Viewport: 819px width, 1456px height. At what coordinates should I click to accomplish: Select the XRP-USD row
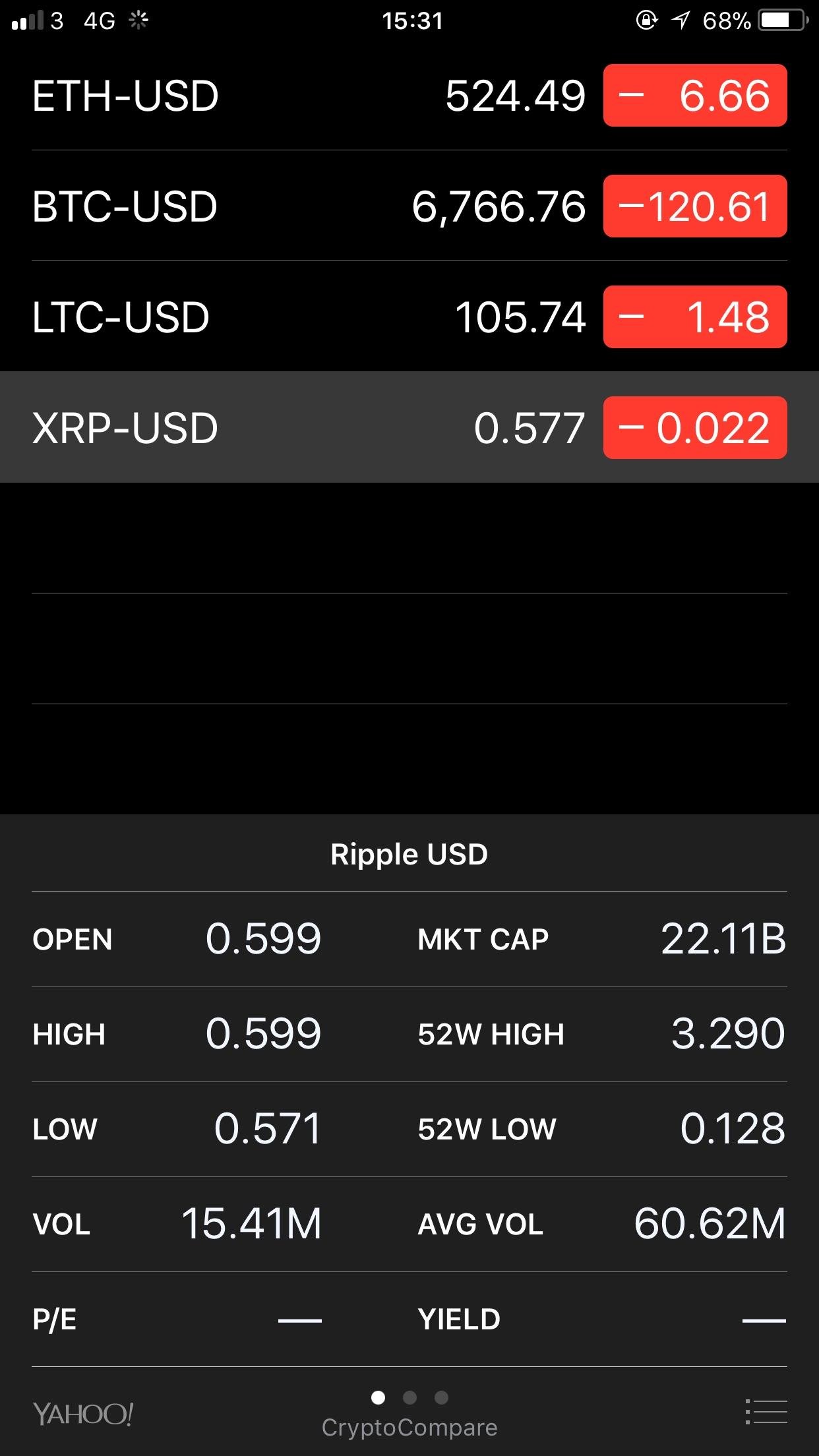point(264,428)
